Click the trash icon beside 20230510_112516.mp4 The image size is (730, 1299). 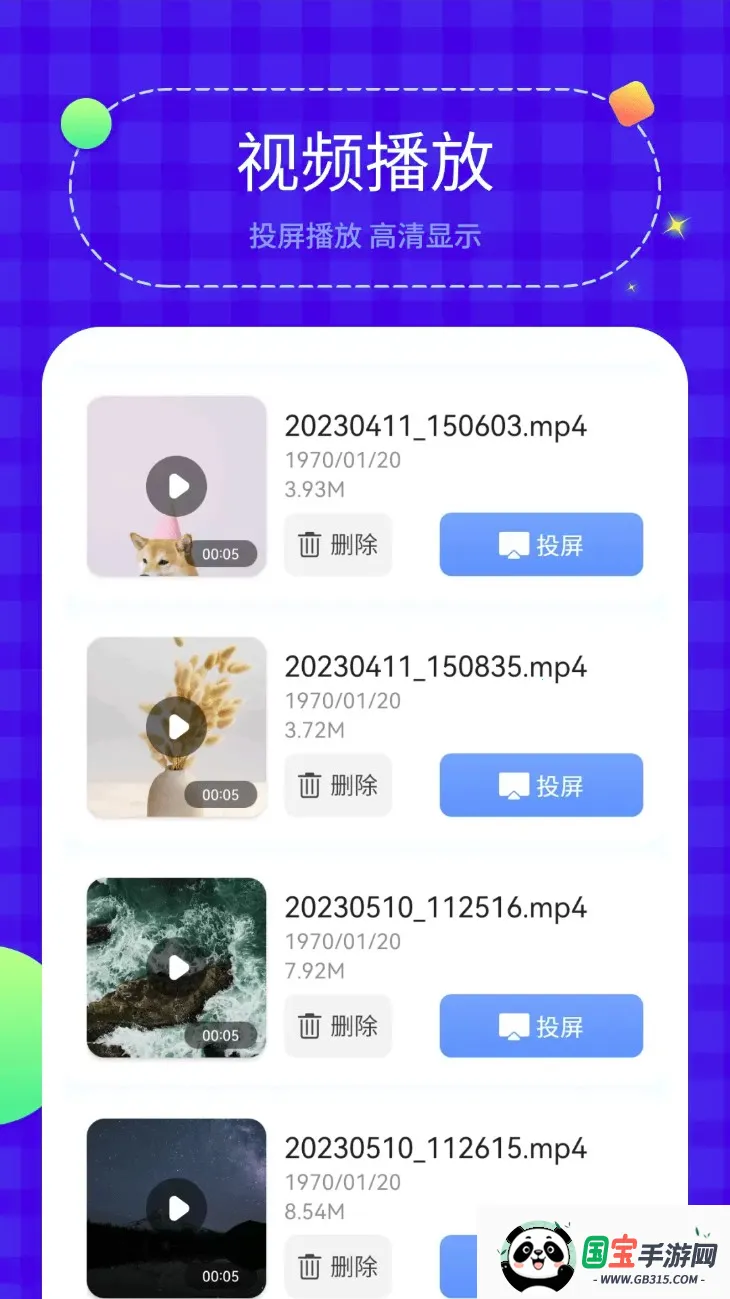pos(311,1025)
